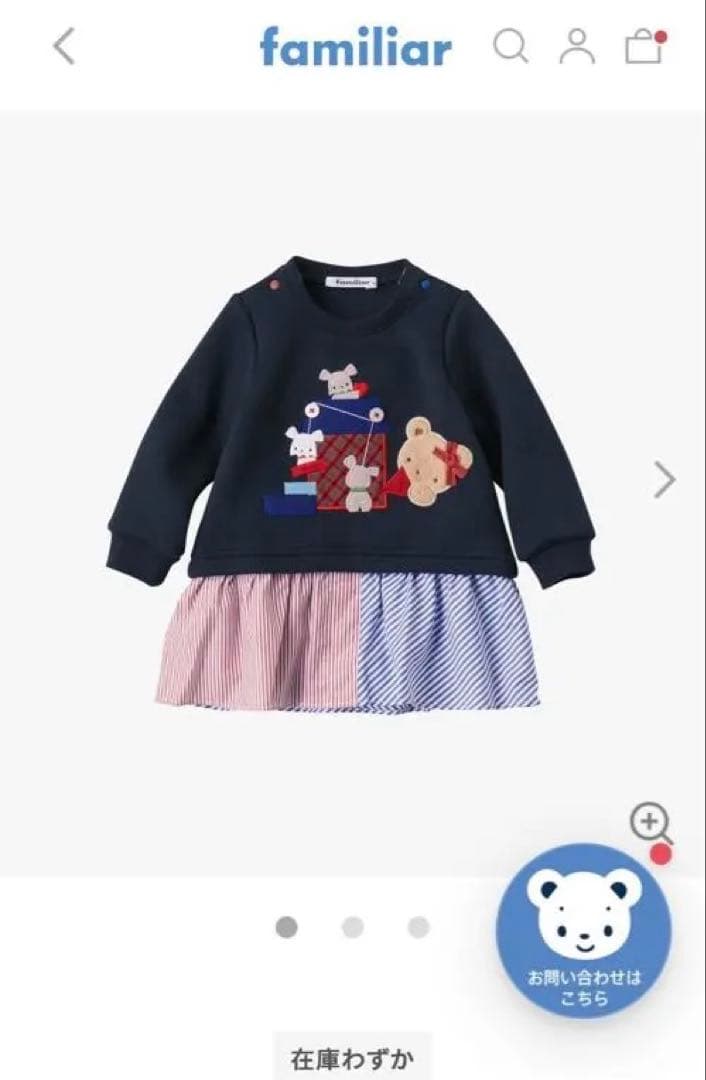
Task: Open the shopping bag
Action: pos(644,47)
